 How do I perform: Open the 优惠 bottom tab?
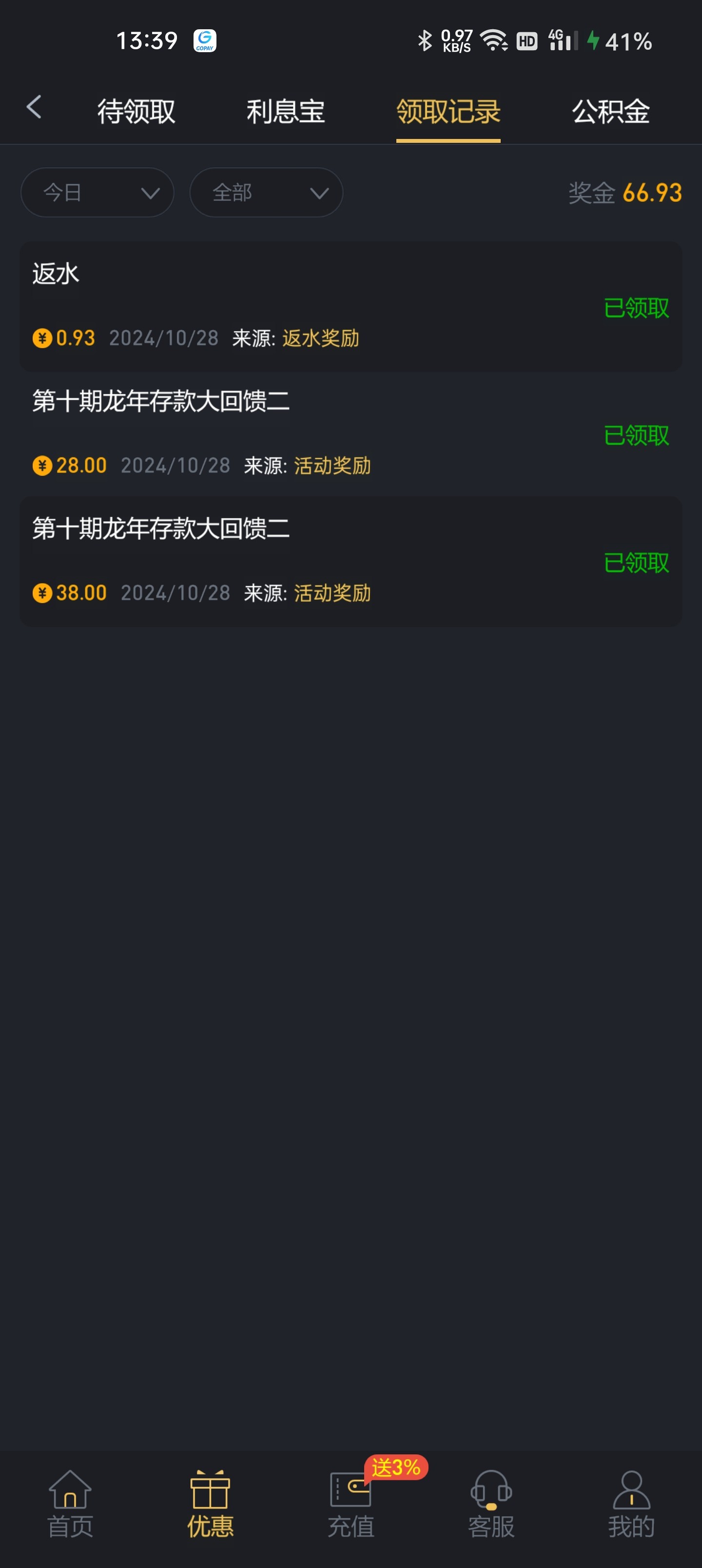210,1504
